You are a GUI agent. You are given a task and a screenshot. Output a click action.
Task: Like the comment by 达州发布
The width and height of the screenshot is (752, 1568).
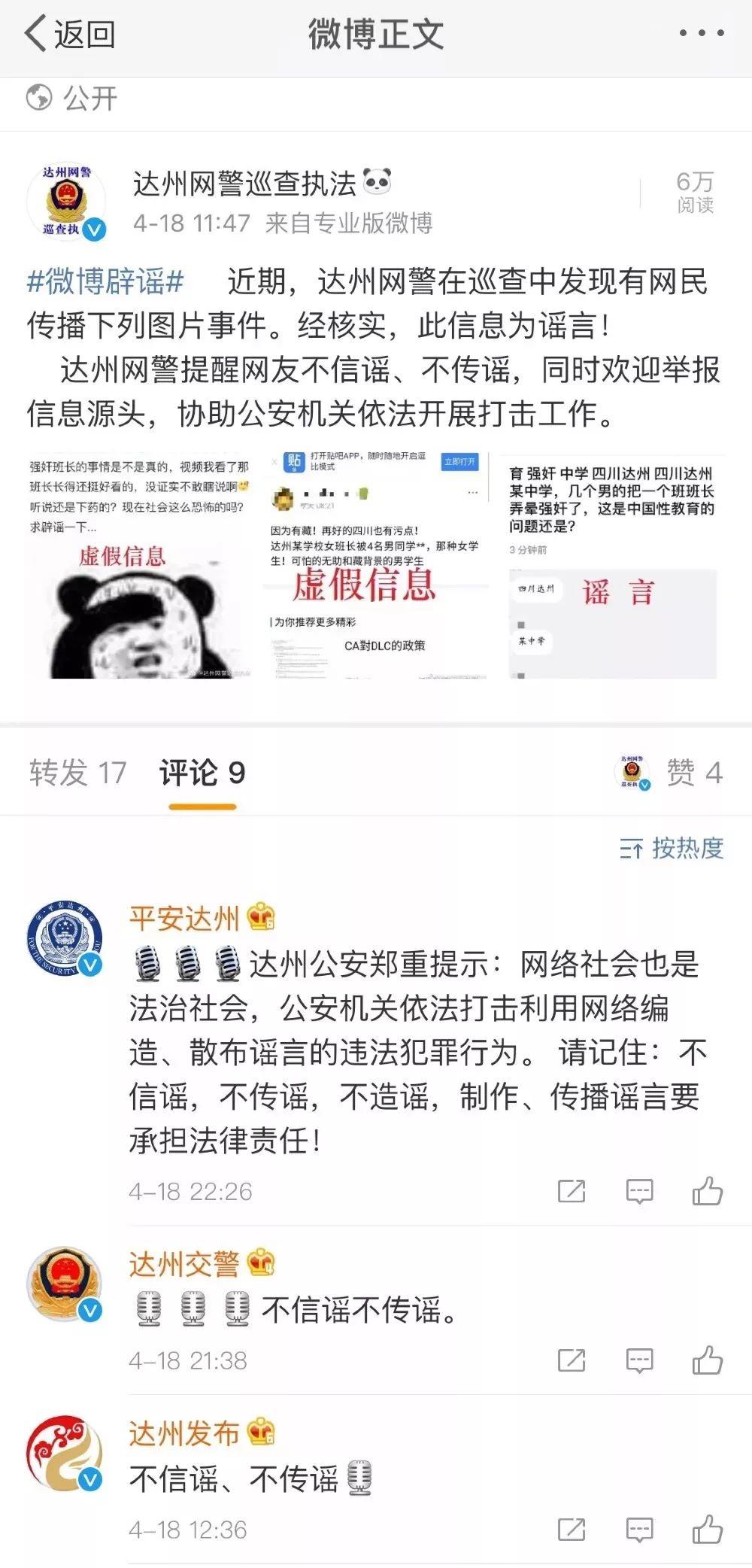click(707, 1530)
